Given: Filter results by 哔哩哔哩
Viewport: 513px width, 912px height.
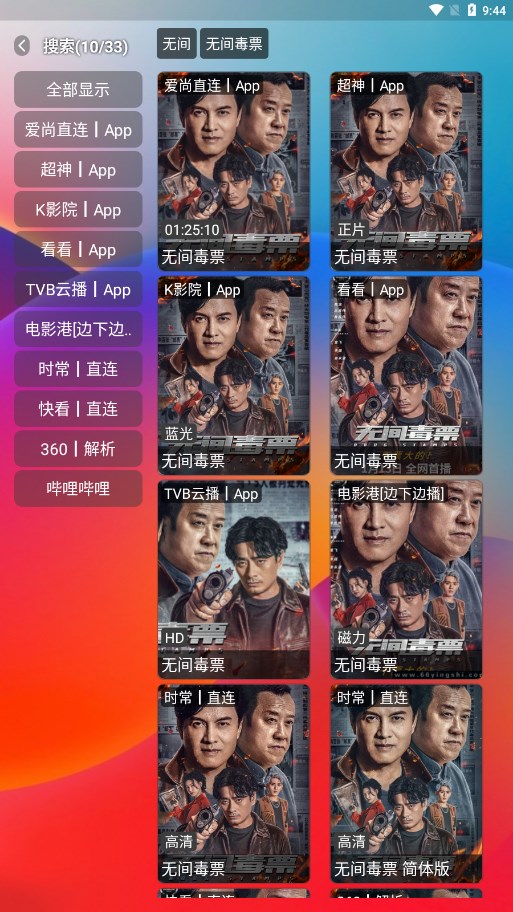Looking at the screenshot, I should (78, 489).
